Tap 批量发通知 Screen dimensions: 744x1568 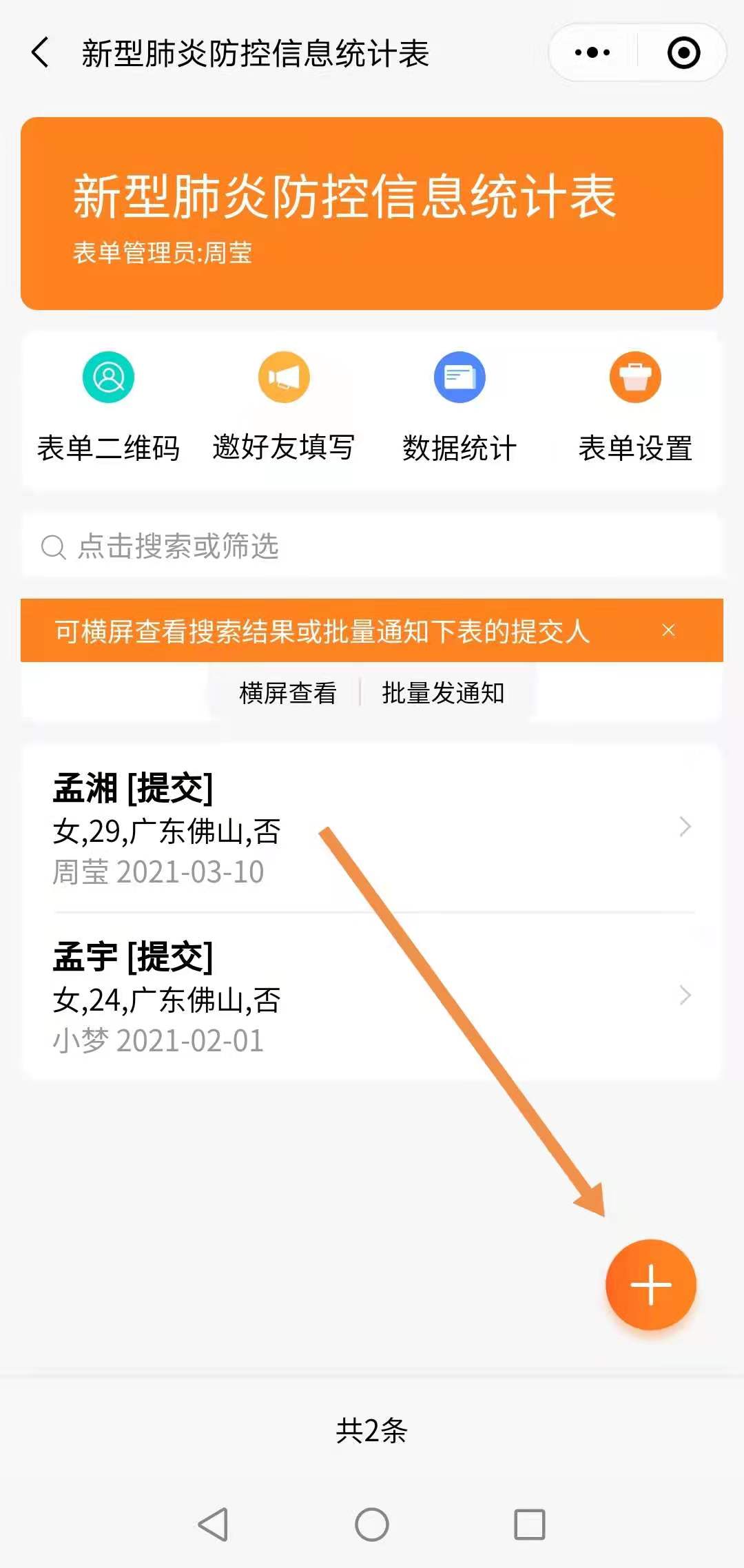[x=443, y=692]
